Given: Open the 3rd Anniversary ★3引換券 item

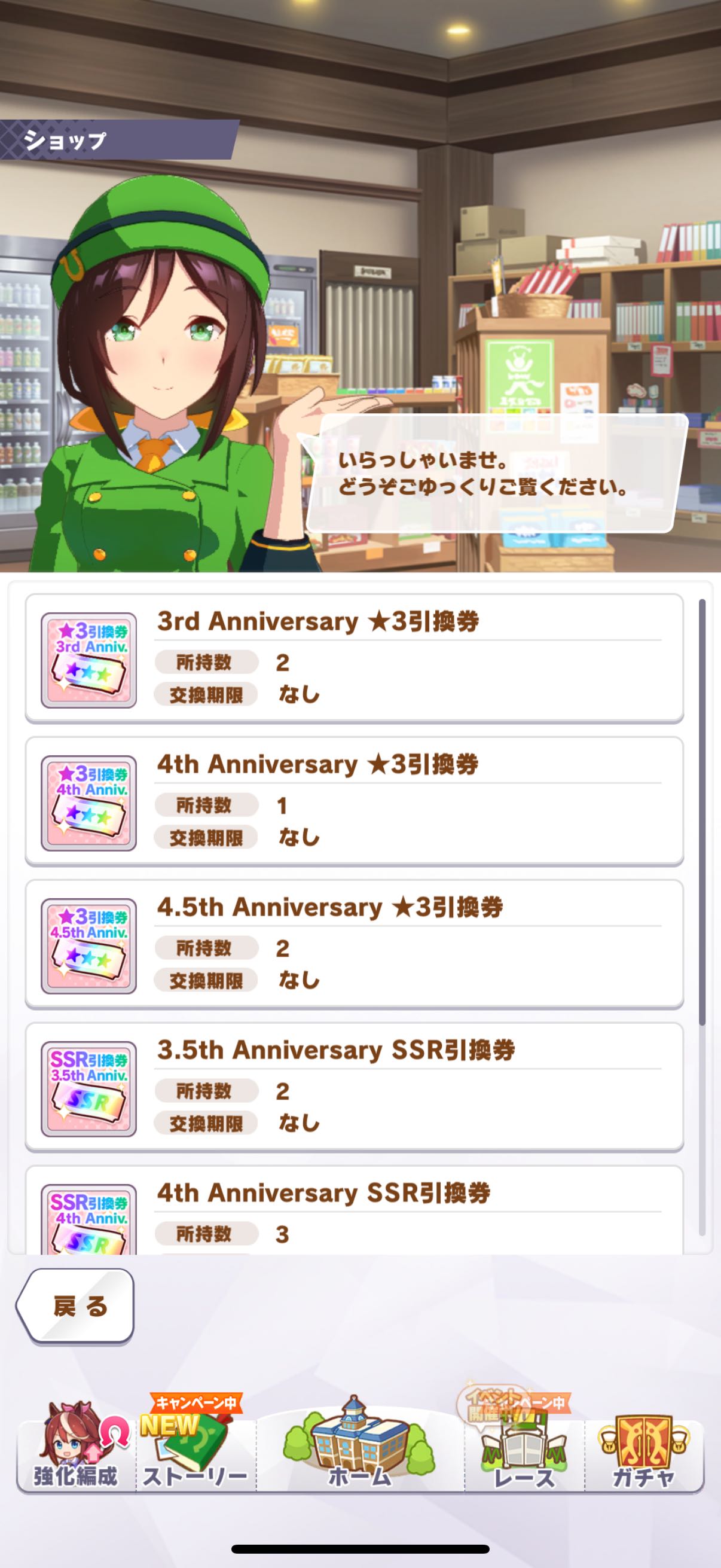Looking at the screenshot, I should (354, 658).
